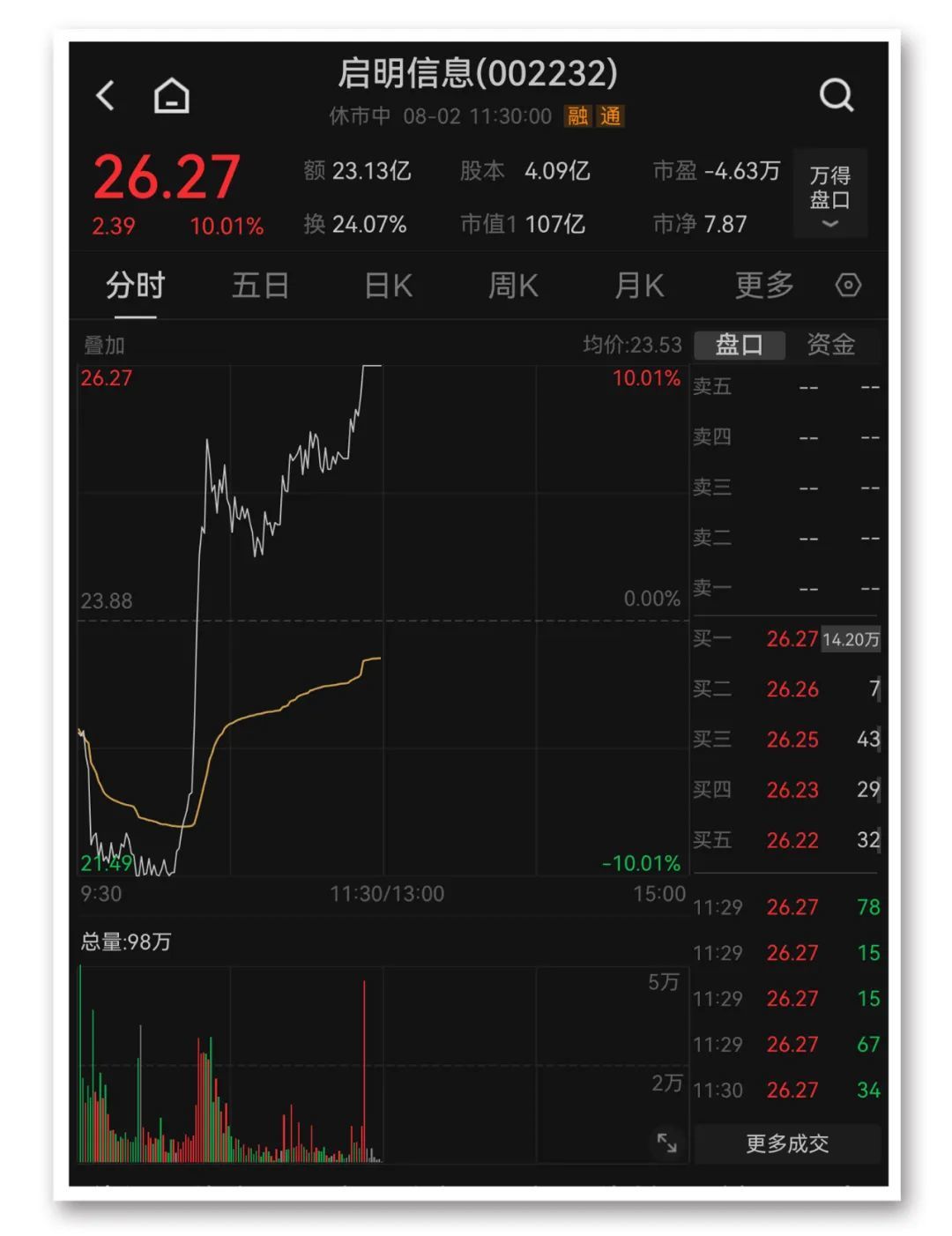Switch to the 盘口 order book tab

(x=739, y=345)
